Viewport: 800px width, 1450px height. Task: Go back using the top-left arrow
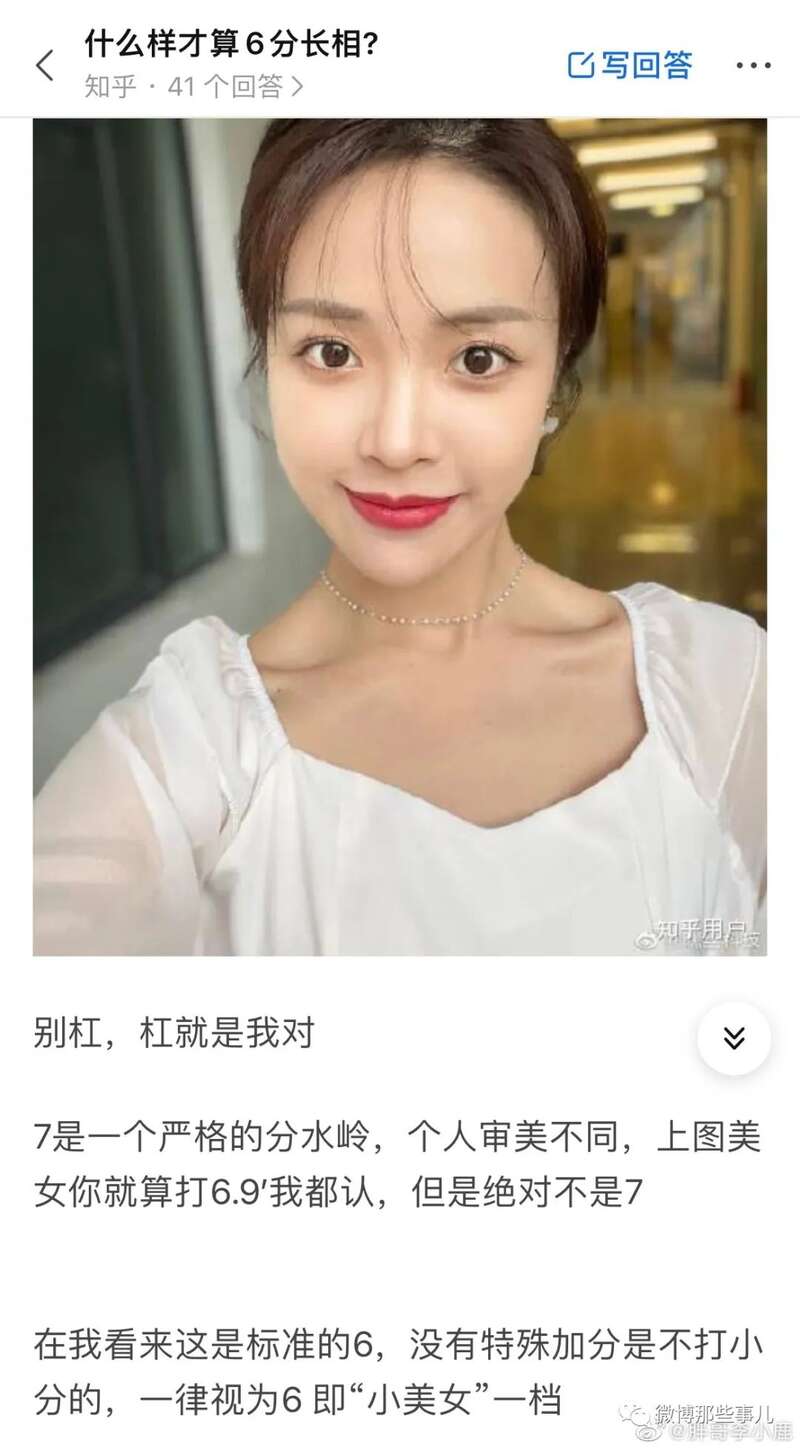(x=44, y=66)
